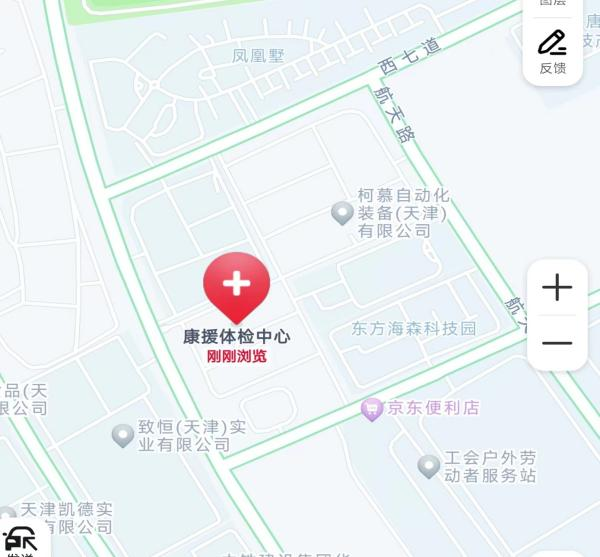The width and height of the screenshot is (600, 557).
Task: Open the 柯慕自动化装备 map pin
Action: pos(342,212)
